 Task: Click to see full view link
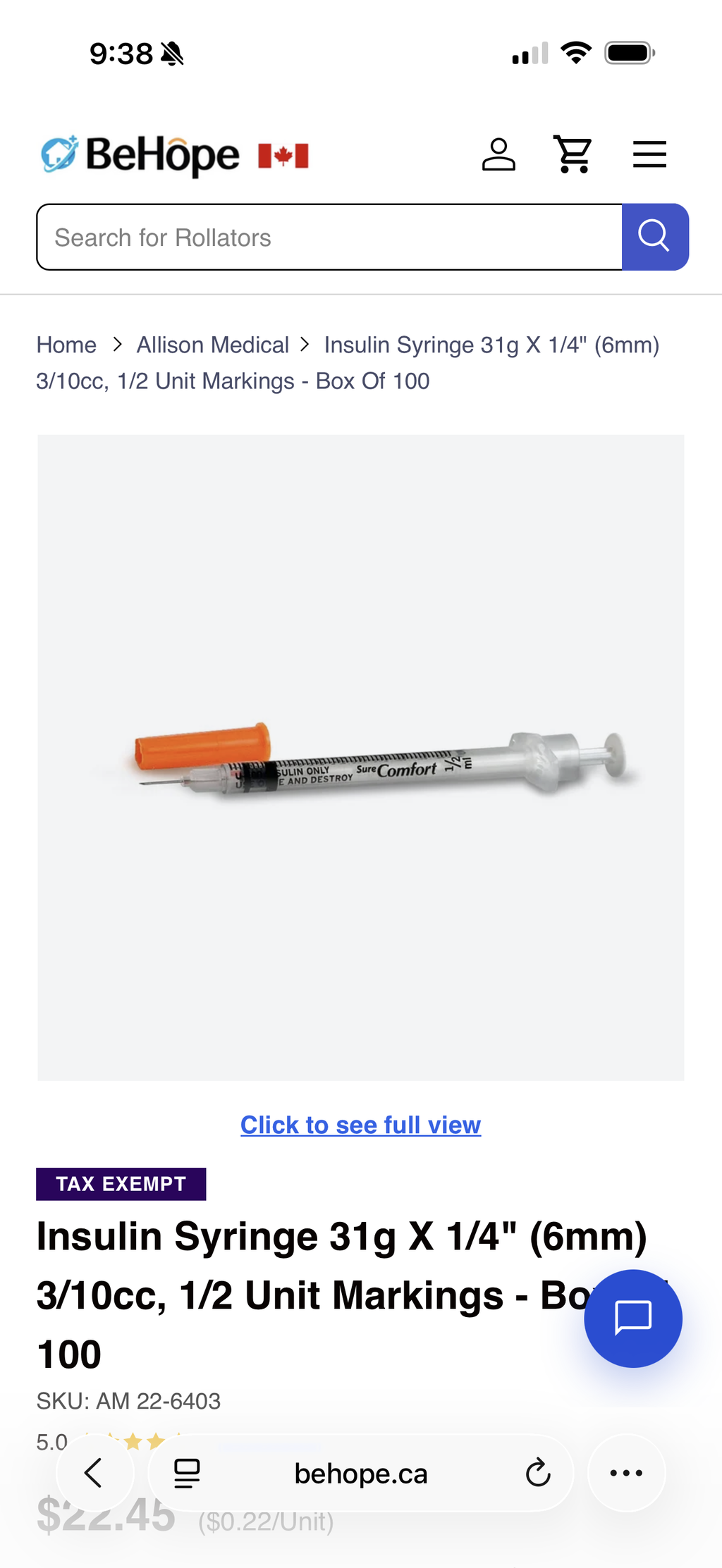(360, 1125)
